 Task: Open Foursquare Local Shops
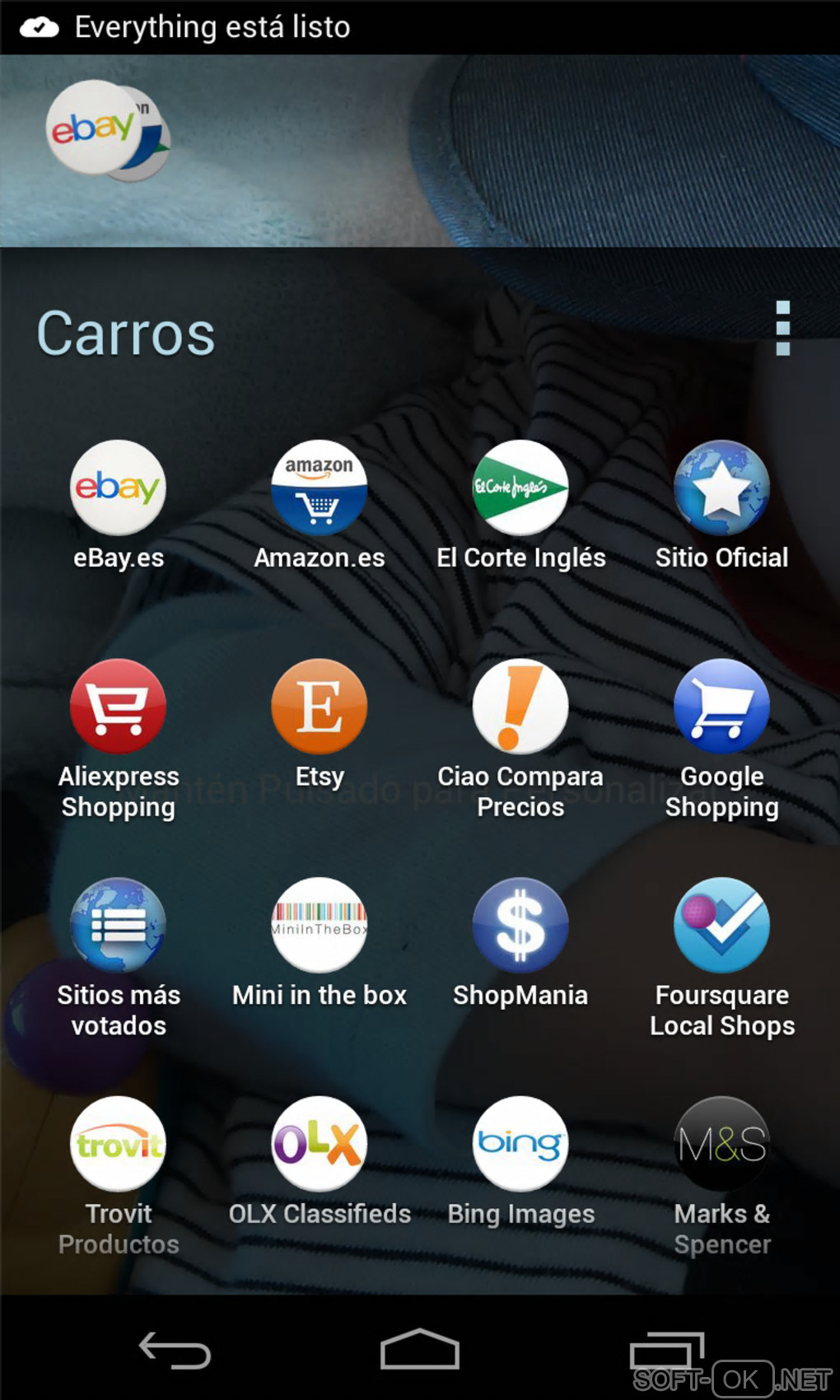pyautogui.click(x=721, y=925)
